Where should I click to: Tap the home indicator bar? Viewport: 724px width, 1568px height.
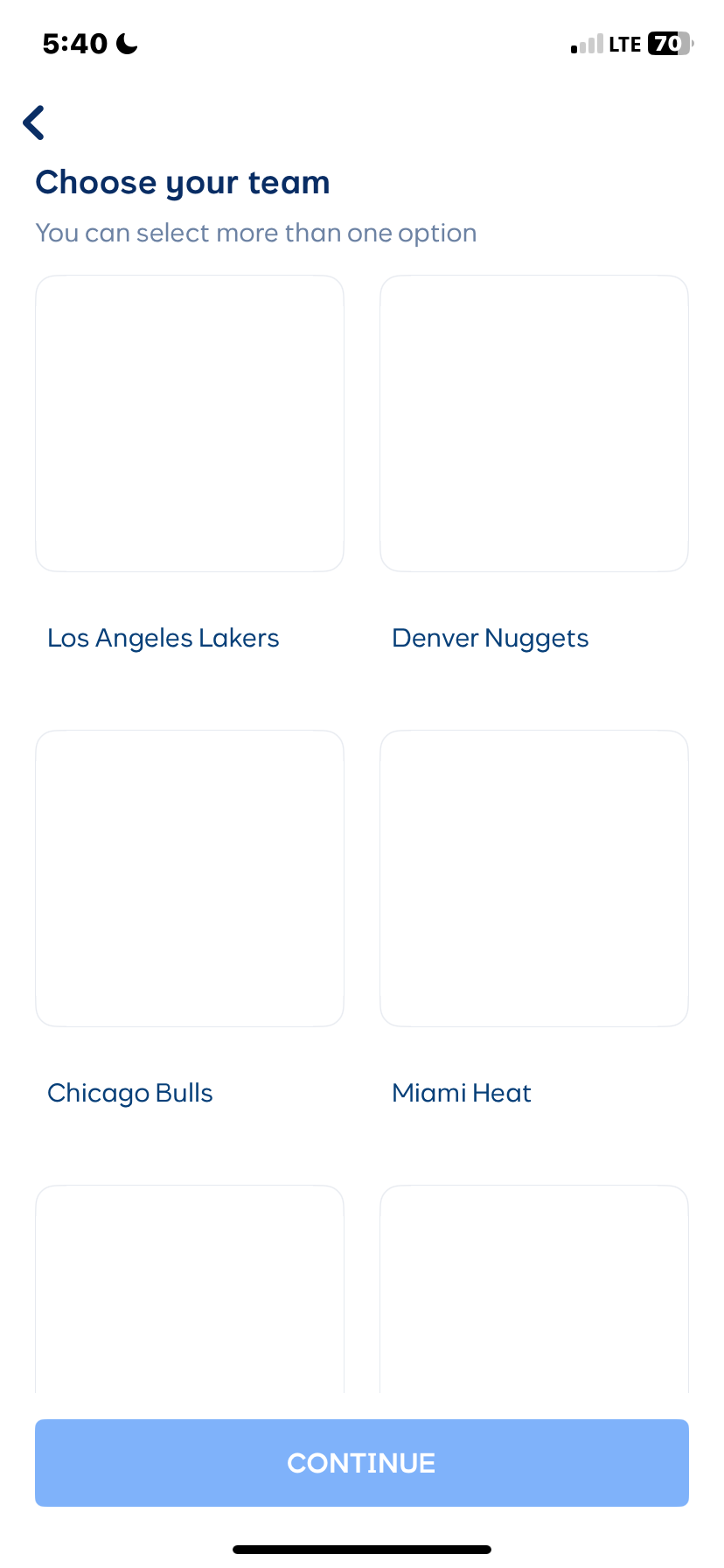[x=361, y=1547]
